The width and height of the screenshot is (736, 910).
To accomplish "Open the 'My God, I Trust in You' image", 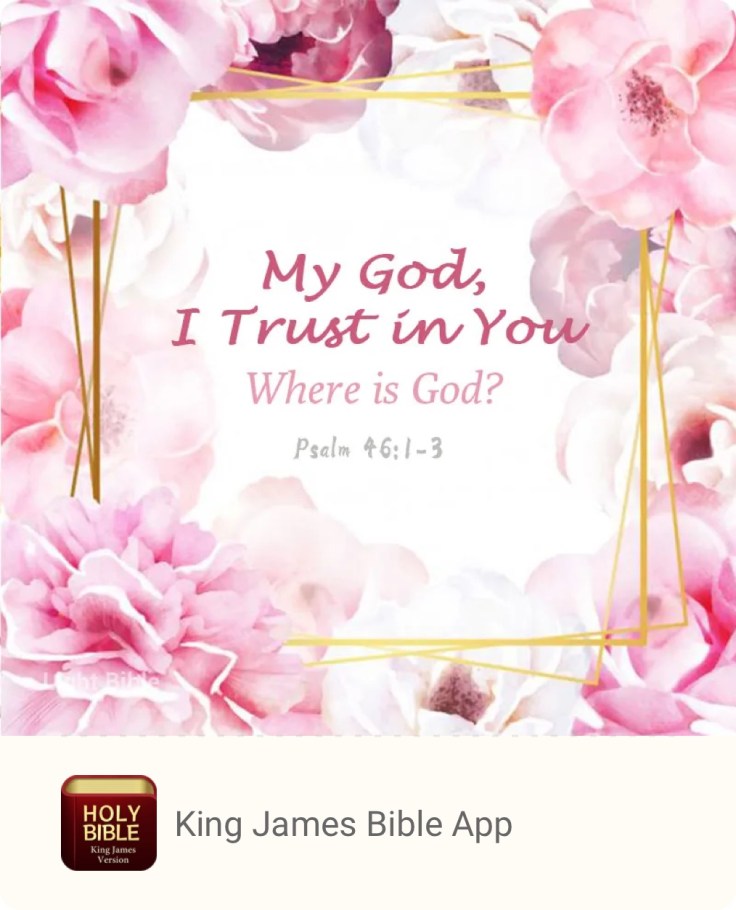I will tap(368, 367).
